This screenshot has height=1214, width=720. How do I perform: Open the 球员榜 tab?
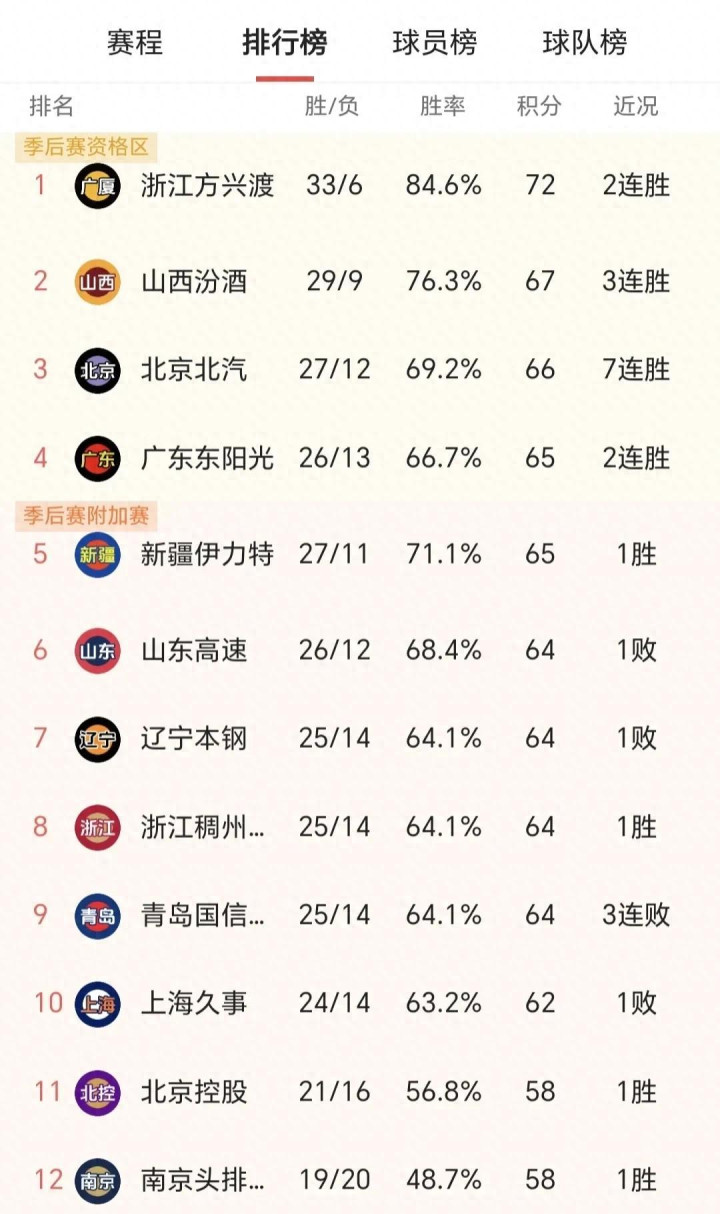434,43
